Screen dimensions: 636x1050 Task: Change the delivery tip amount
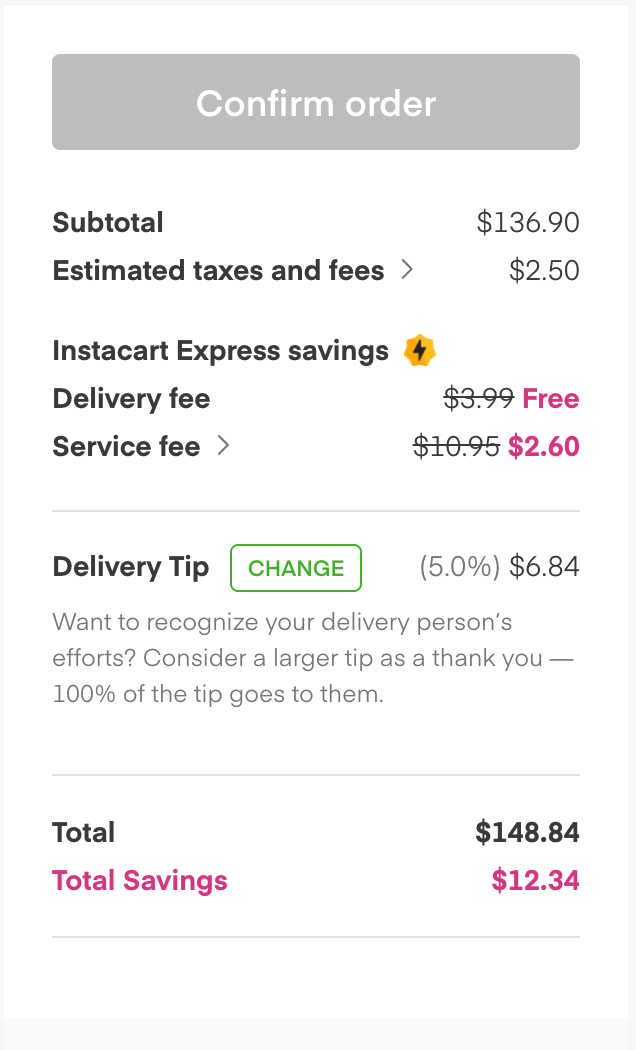[296, 568]
